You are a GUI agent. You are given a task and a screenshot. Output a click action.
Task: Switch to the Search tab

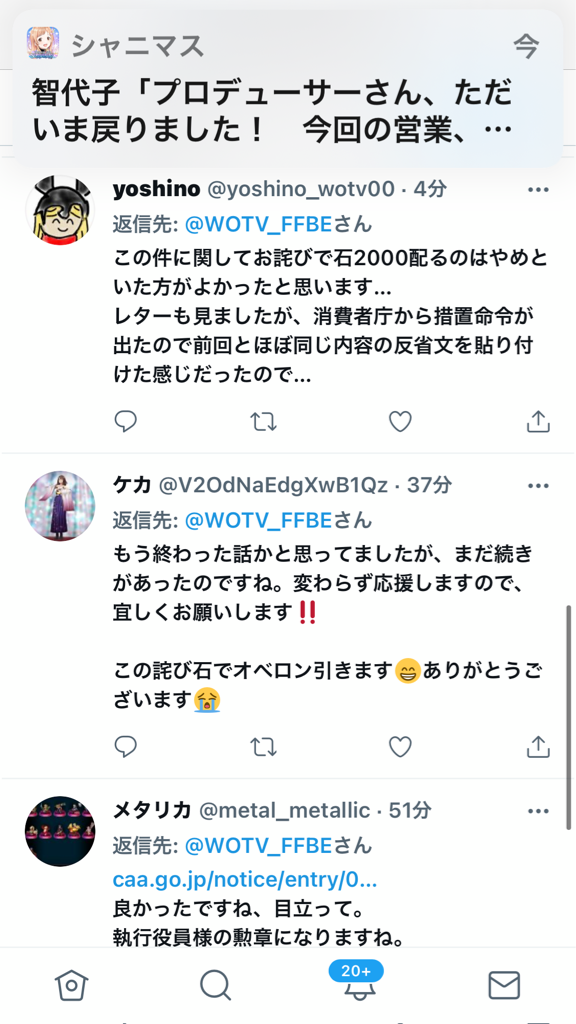click(x=216, y=985)
